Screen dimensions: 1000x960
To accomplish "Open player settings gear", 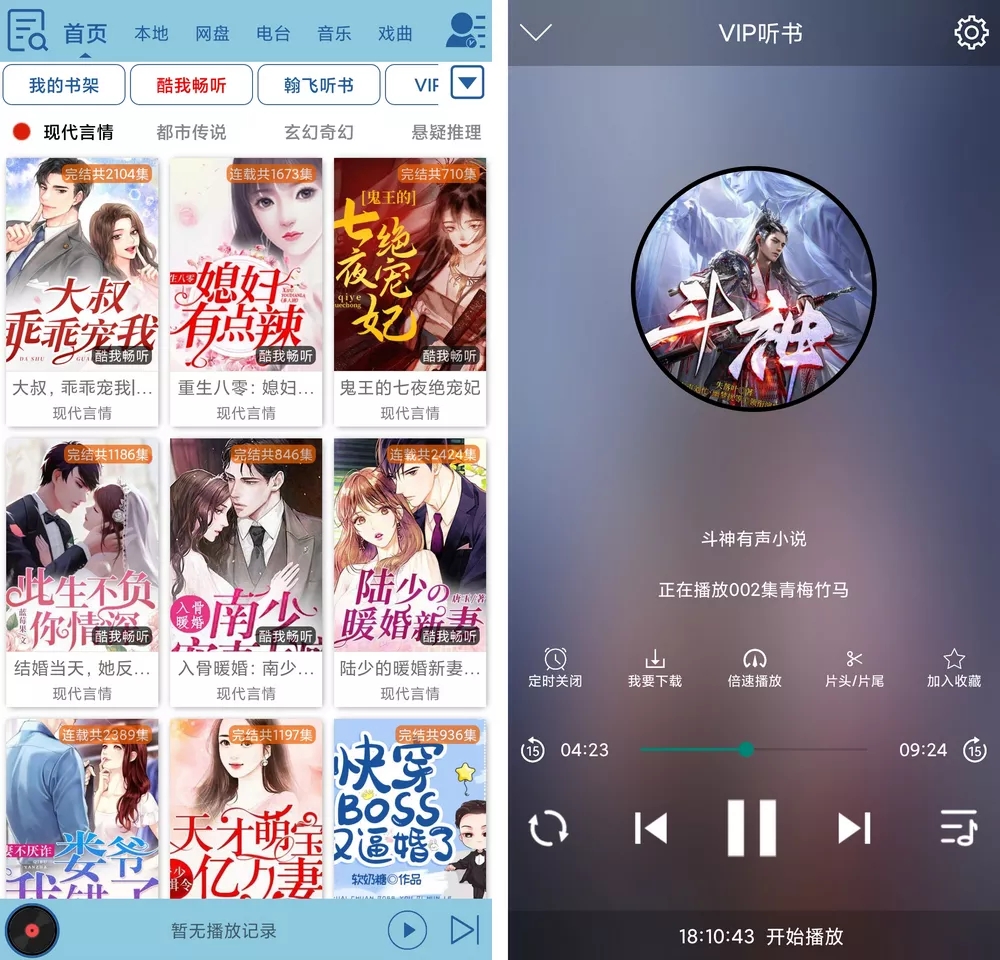I will click(971, 33).
